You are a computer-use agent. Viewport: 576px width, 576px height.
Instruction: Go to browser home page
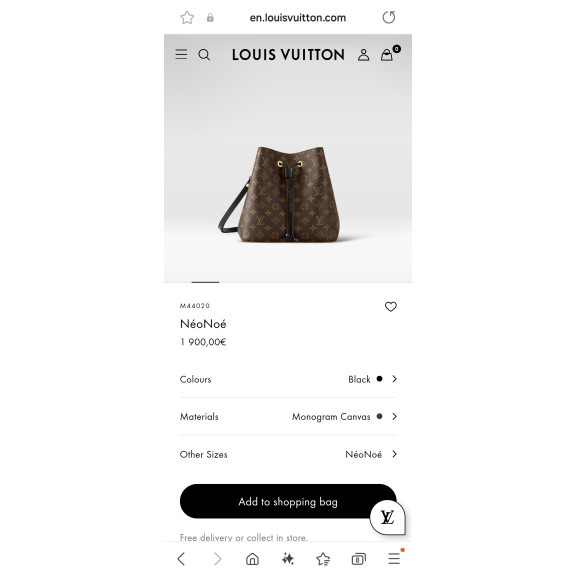click(x=252, y=559)
